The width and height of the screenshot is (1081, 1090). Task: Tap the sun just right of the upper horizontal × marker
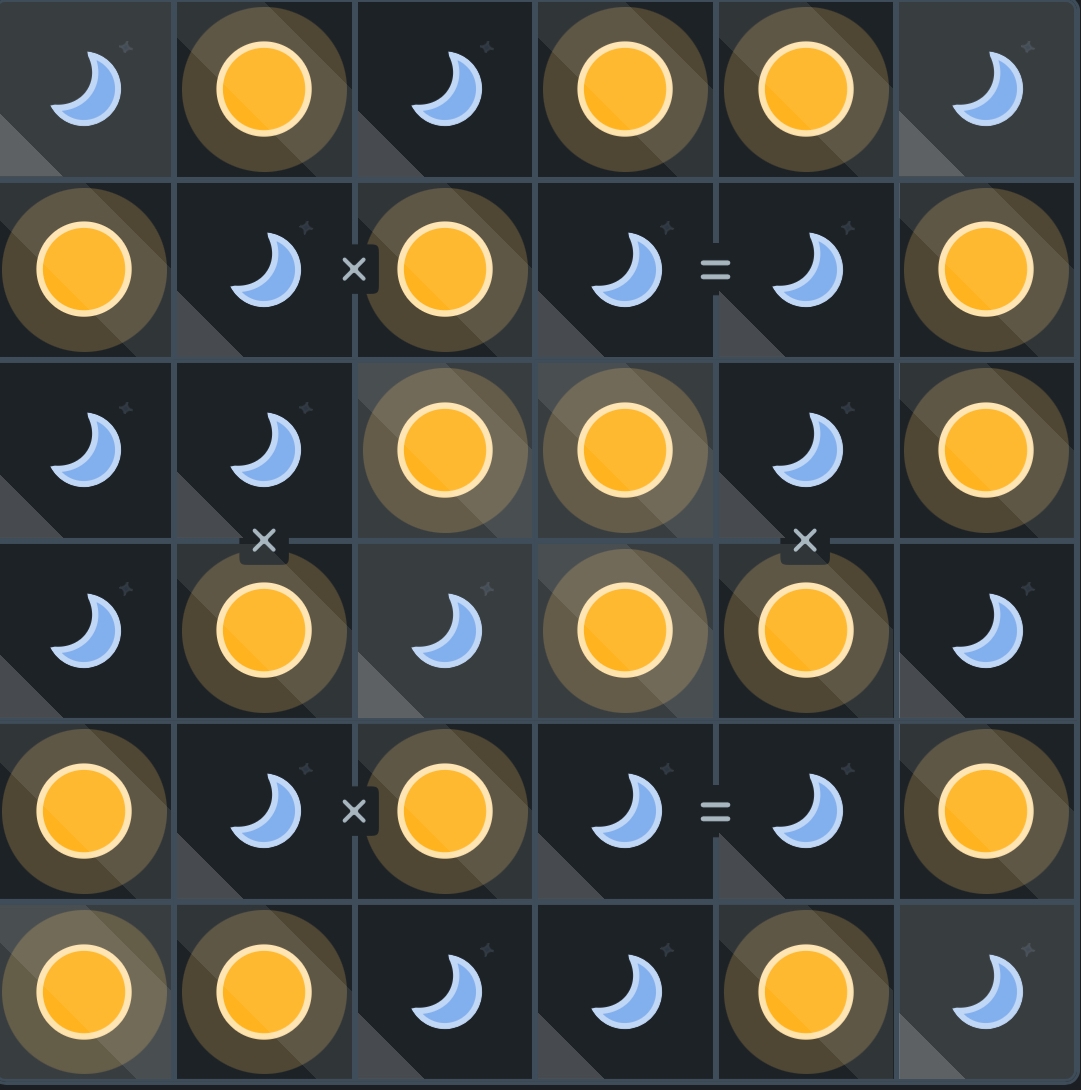click(x=445, y=269)
